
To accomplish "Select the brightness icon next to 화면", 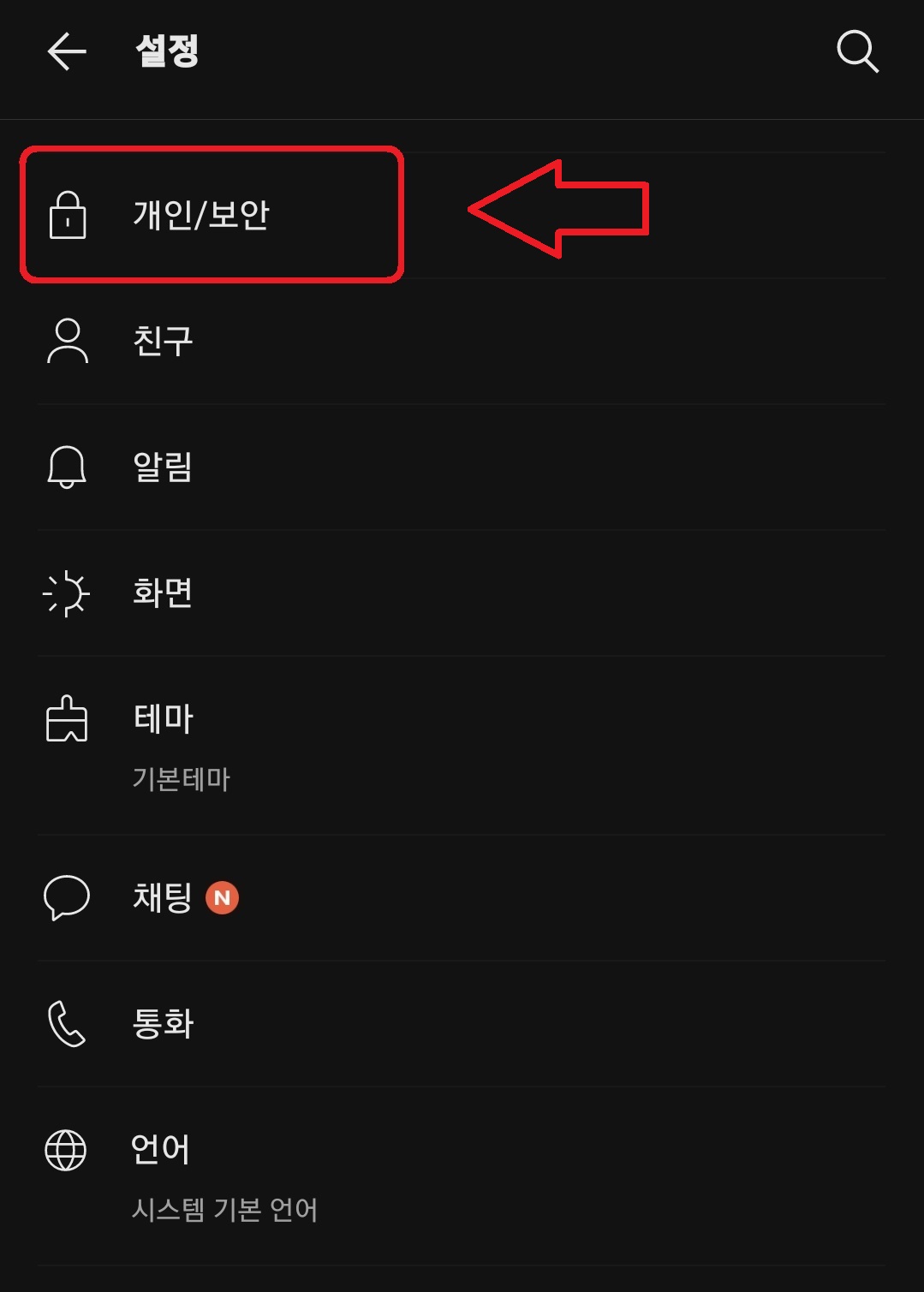I will click(x=67, y=592).
